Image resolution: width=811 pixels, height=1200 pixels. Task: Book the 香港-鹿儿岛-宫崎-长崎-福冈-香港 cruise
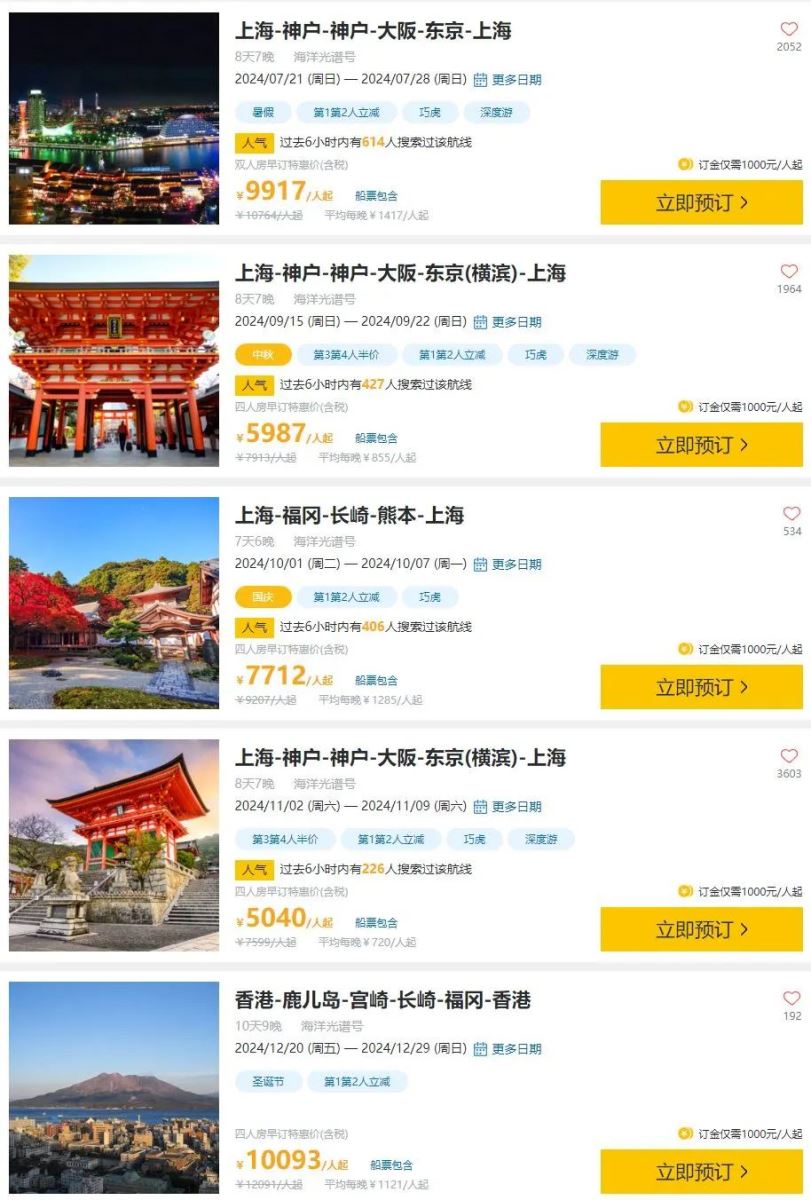pos(701,1172)
